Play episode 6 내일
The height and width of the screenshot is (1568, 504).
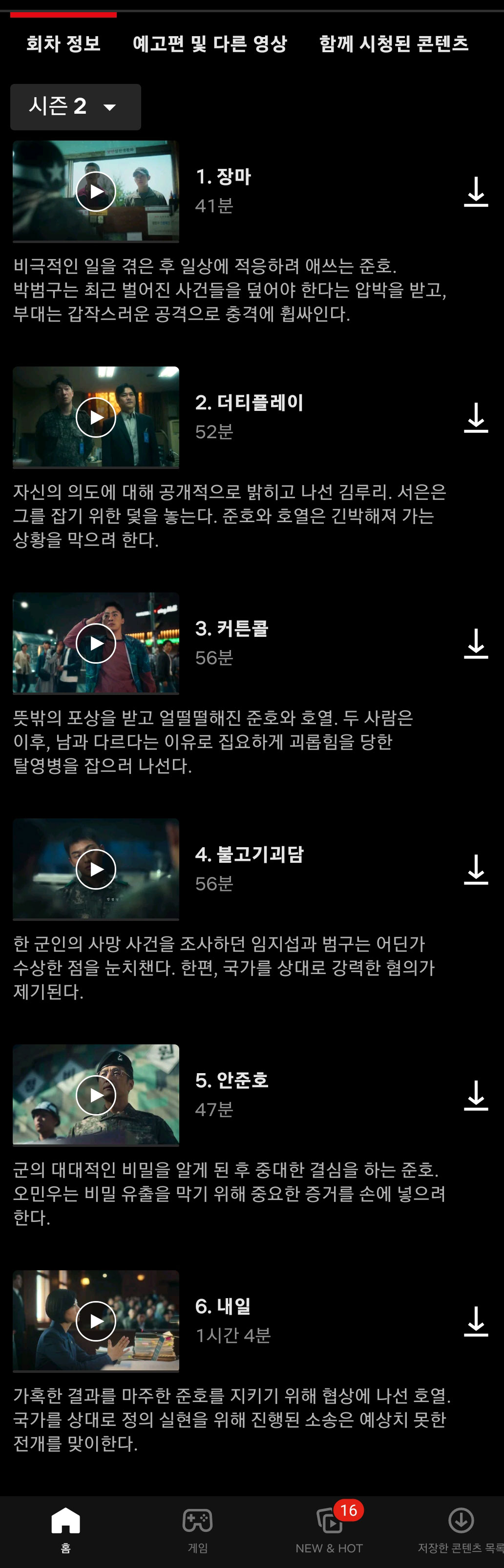96,1321
